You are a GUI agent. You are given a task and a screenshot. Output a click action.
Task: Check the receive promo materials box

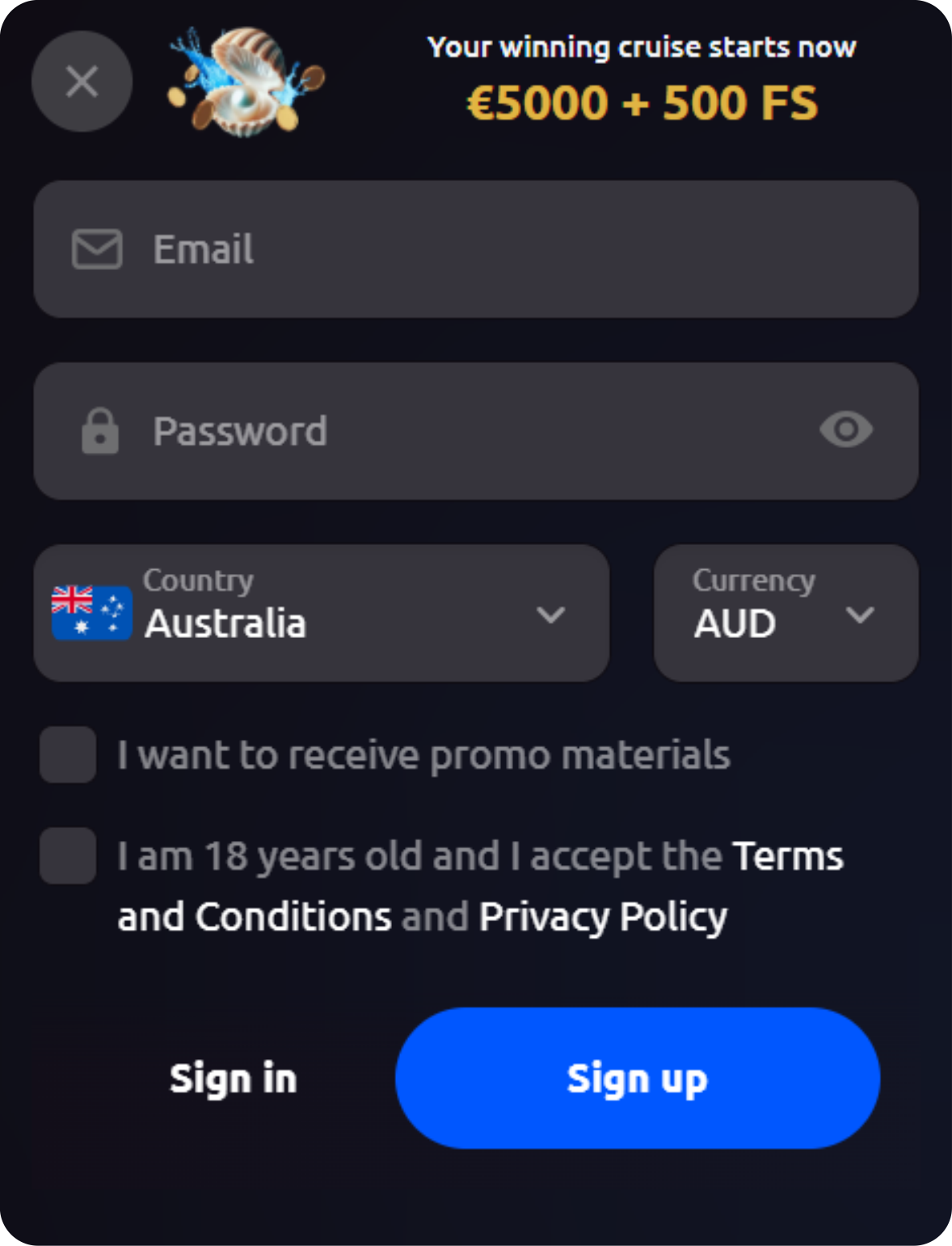tap(68, 754)
